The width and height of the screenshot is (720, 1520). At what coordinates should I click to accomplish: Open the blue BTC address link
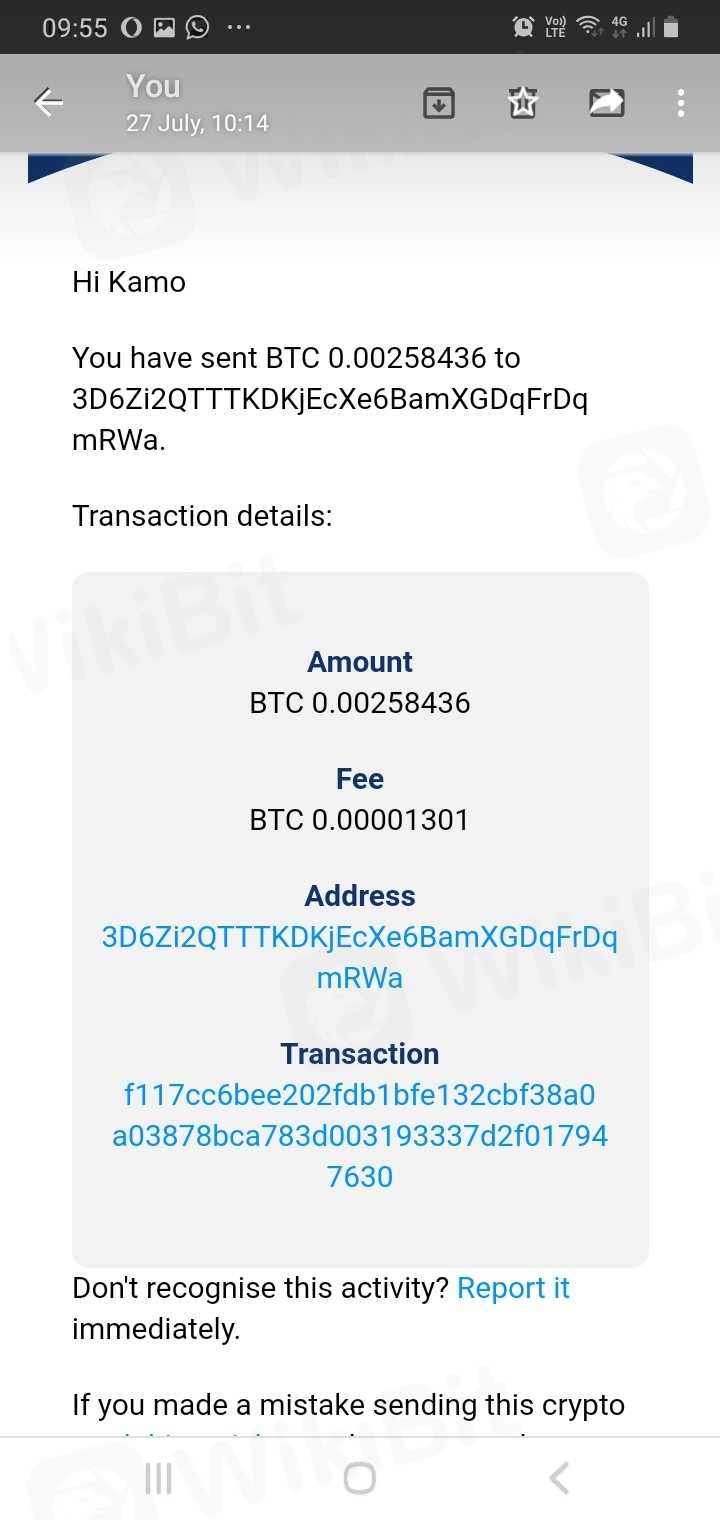tap(360, 957)
